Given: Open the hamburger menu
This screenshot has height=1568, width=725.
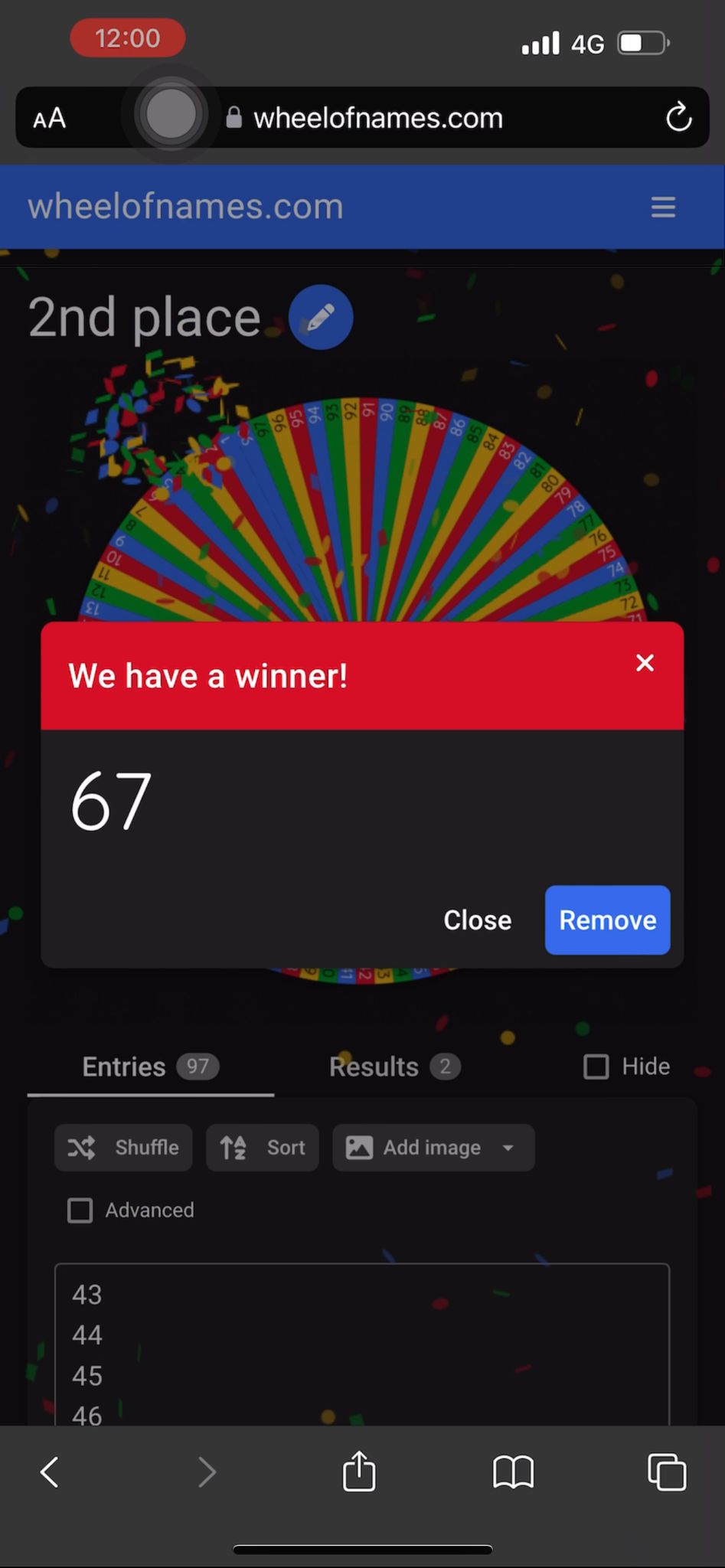Looking at the screenshot, I should coord(663,207).
